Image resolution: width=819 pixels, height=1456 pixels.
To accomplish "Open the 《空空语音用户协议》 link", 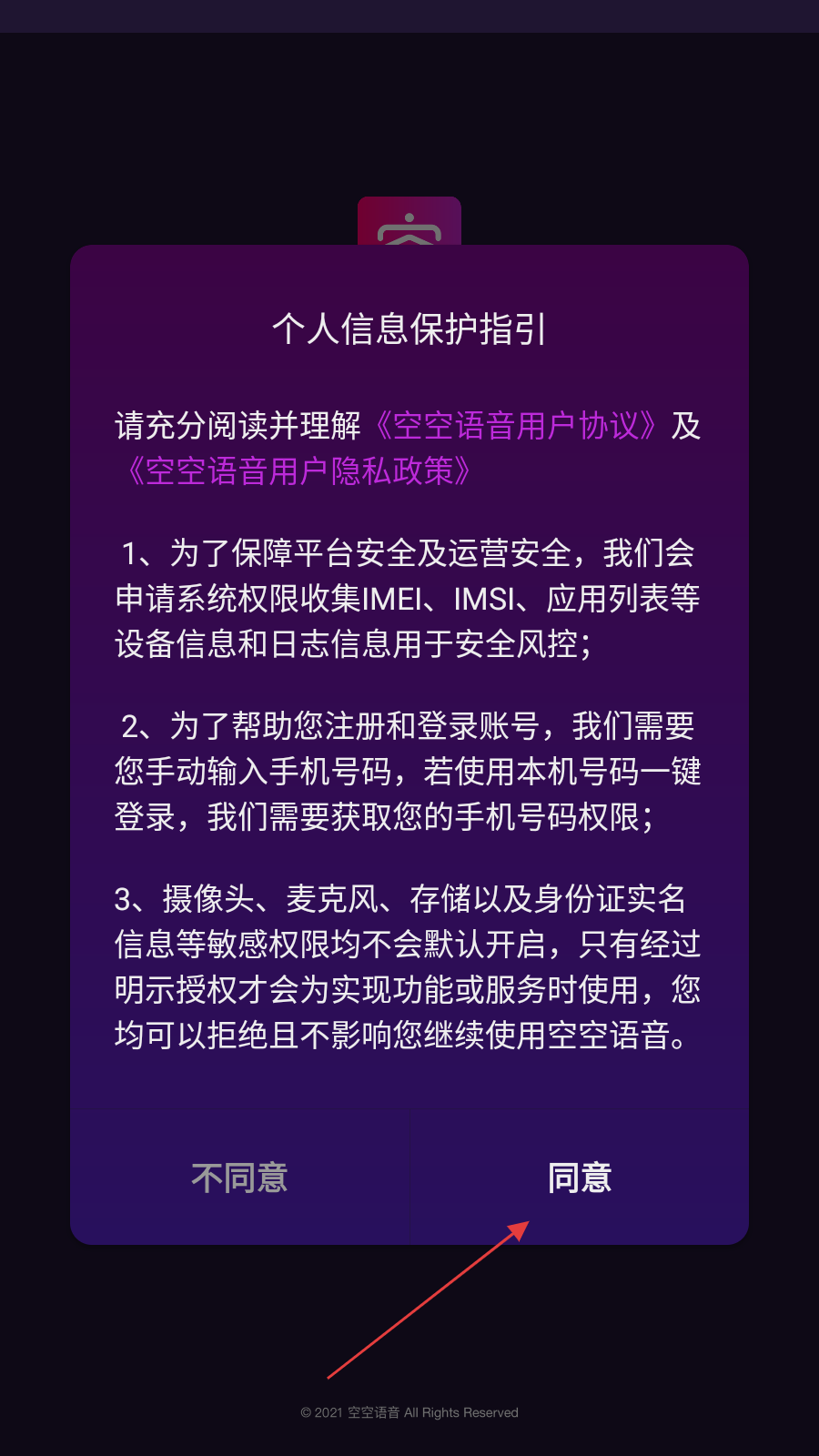I will [x=515, y=425].
